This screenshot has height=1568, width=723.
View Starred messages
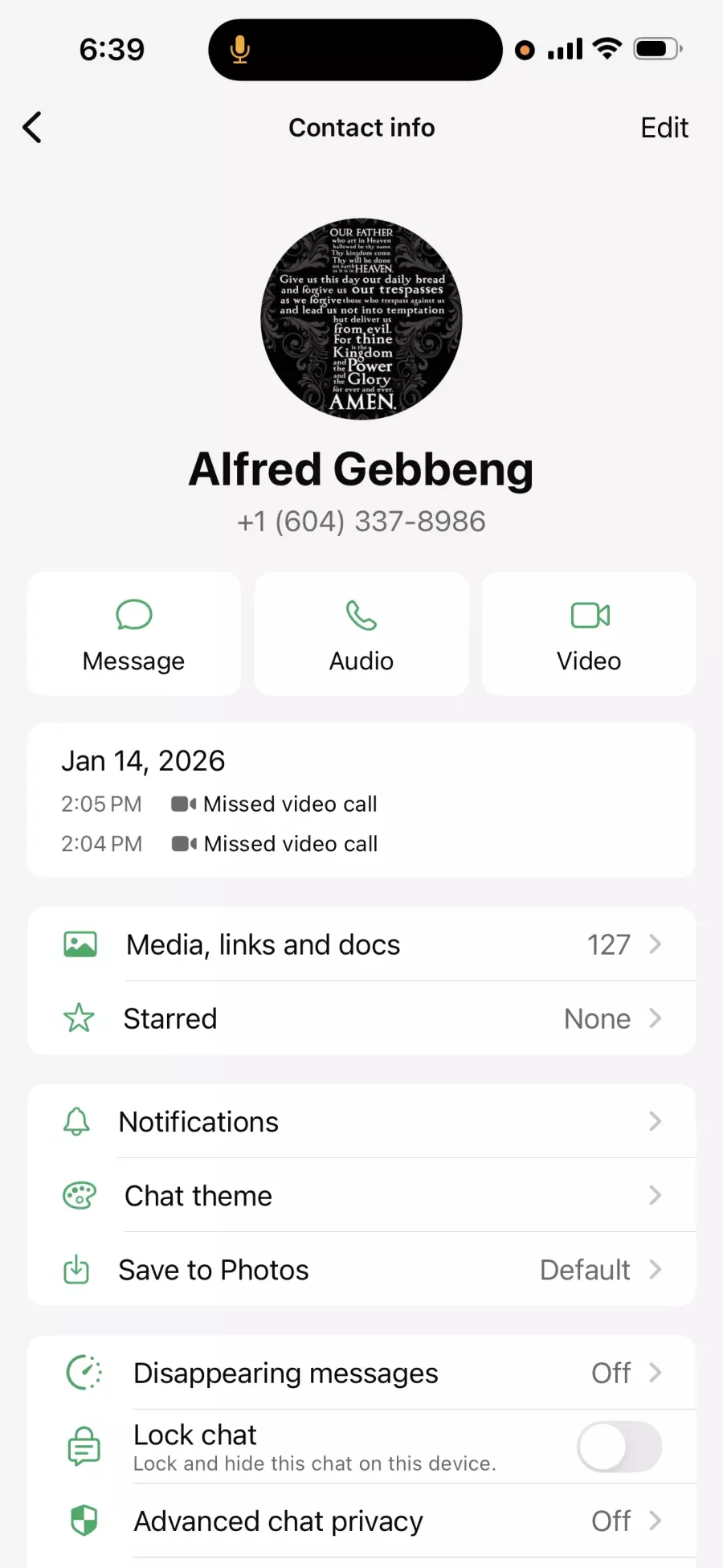pyautogui.click(x=361, y=1018)
